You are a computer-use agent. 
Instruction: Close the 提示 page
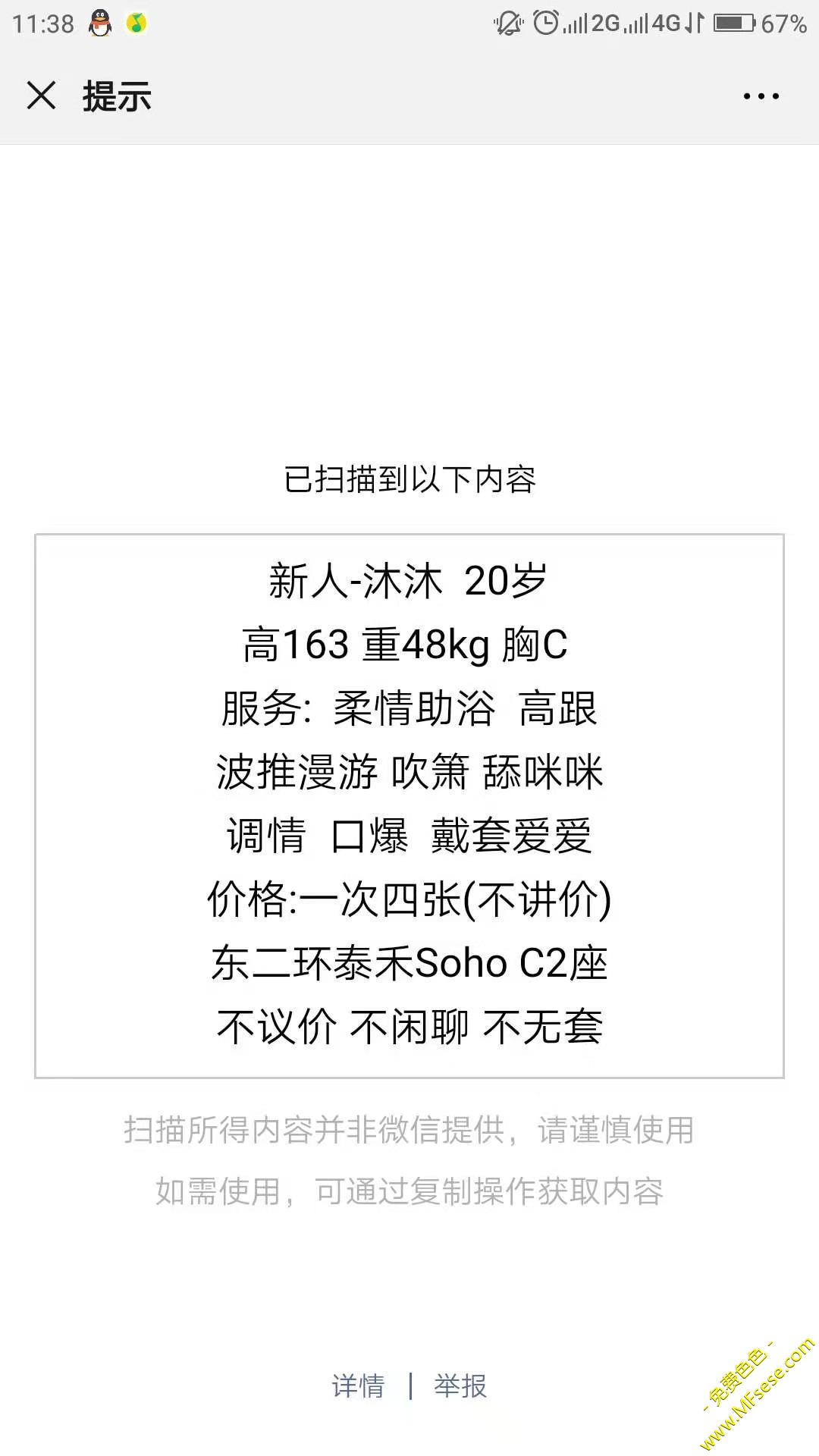[41, 96]
